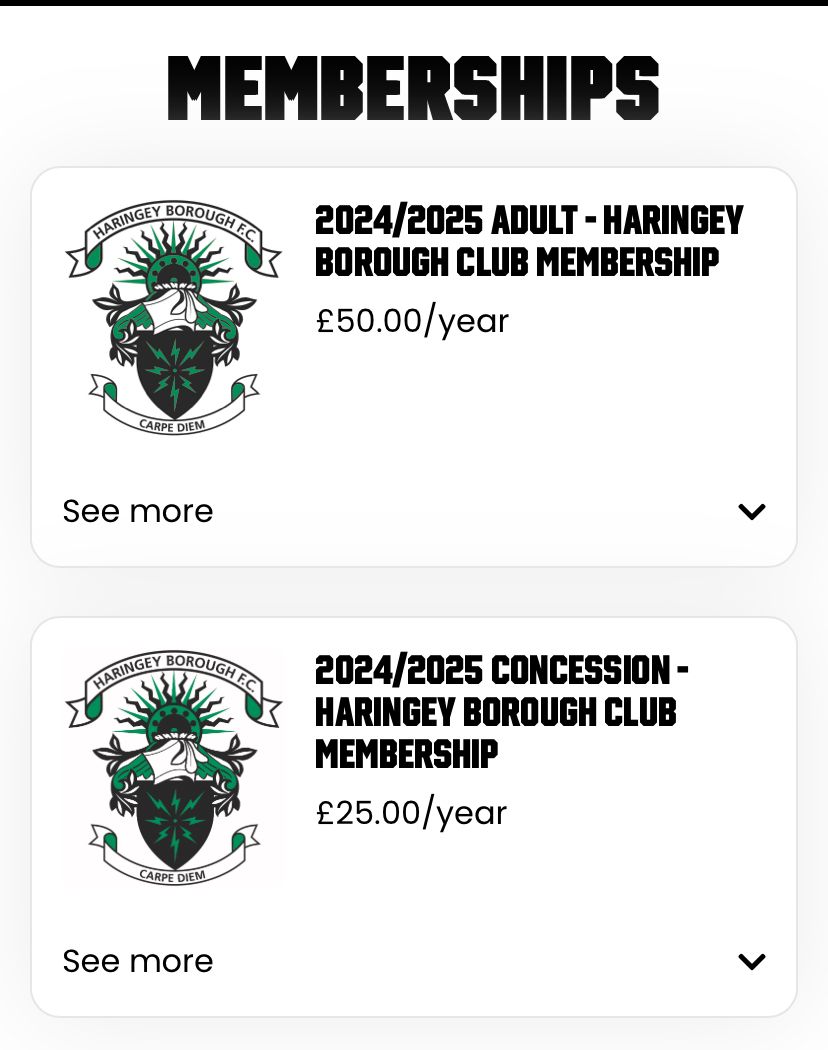Click the See more text on the Concession card

pyautogui.click(x=137, y=961)
